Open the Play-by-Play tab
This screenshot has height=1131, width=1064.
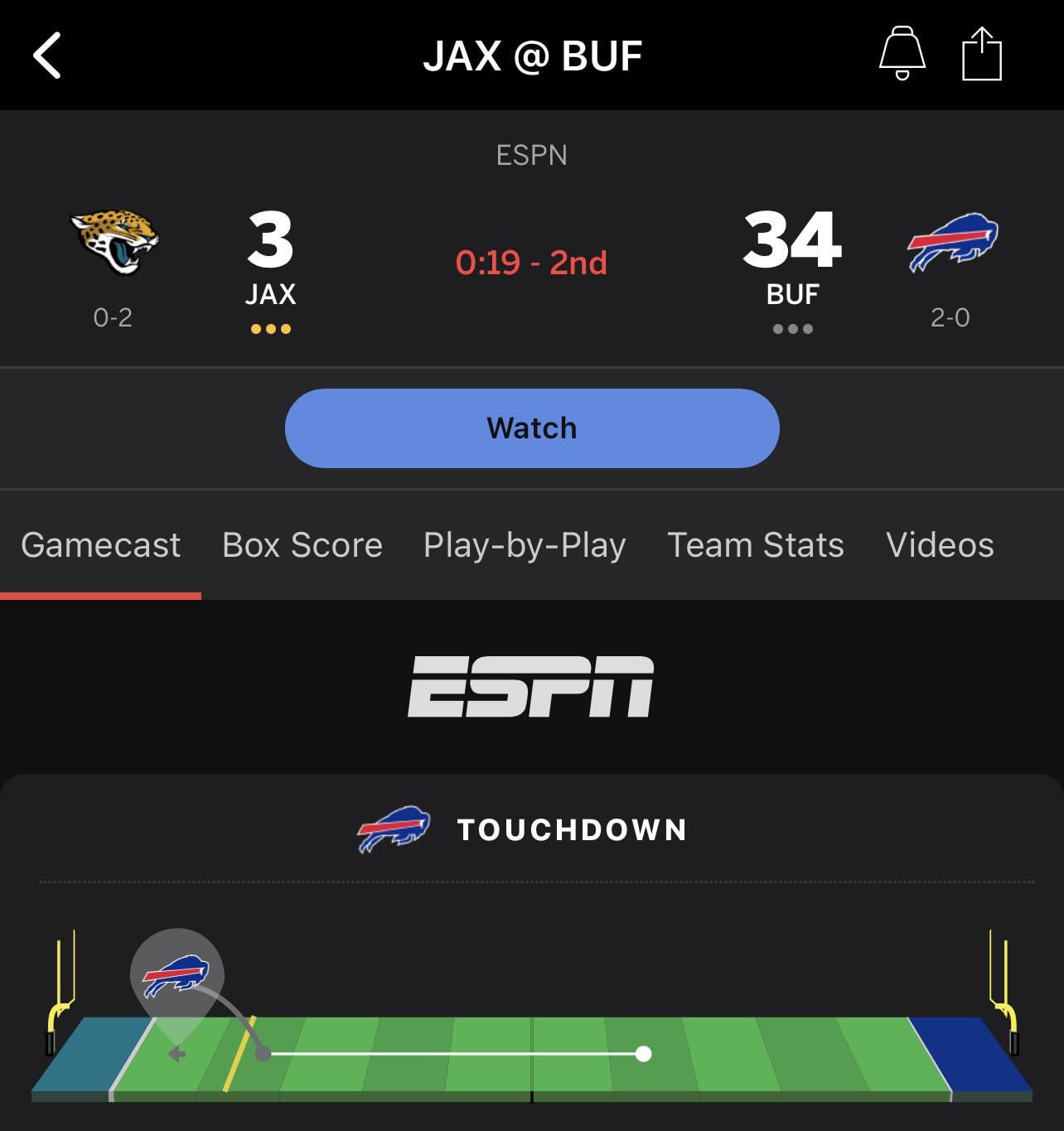(525, 545)
